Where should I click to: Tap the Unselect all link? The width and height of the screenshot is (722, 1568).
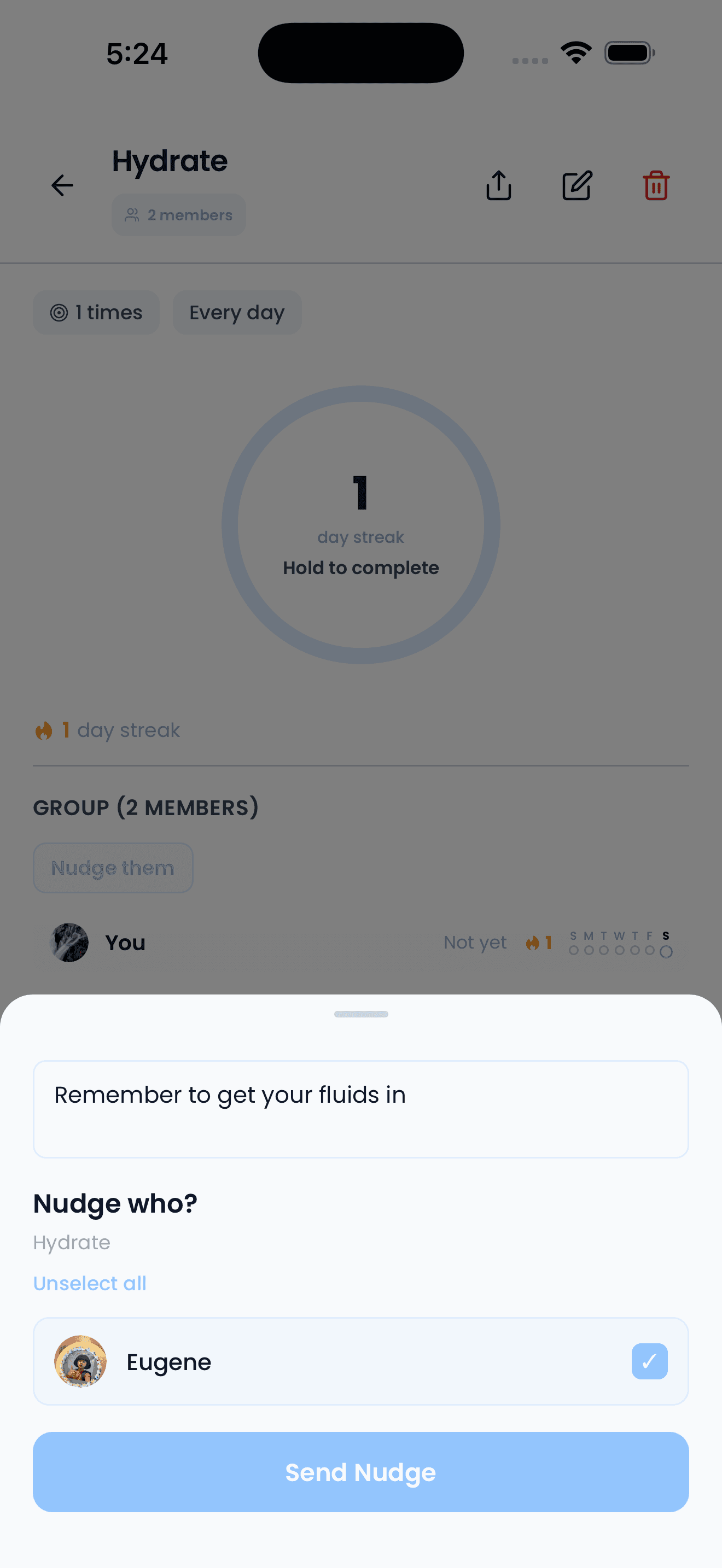pos(90,1283)
